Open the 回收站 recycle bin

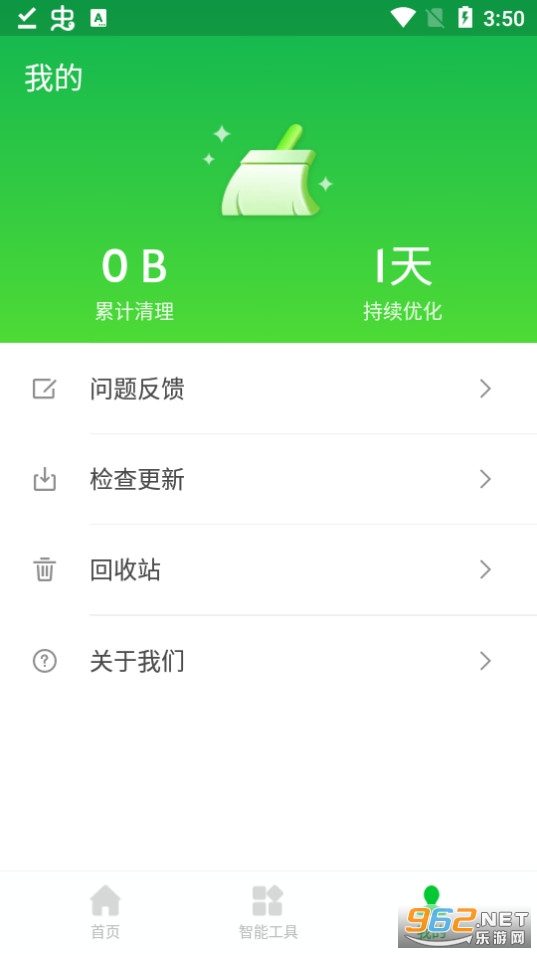[x=268, y=570]
